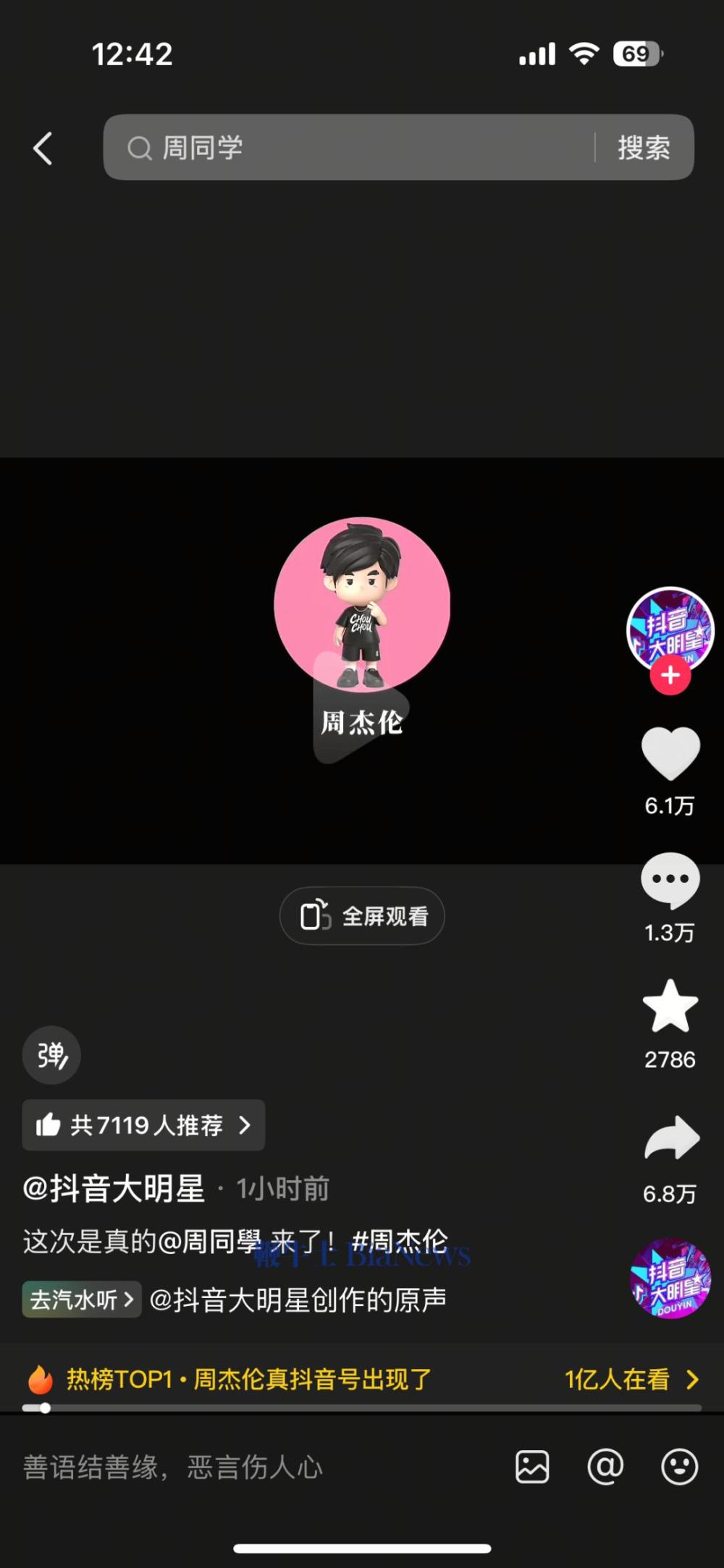Follow 抖音大明星 with the red plus
This screenshot has width=724, height=1568.
(670, 675)
